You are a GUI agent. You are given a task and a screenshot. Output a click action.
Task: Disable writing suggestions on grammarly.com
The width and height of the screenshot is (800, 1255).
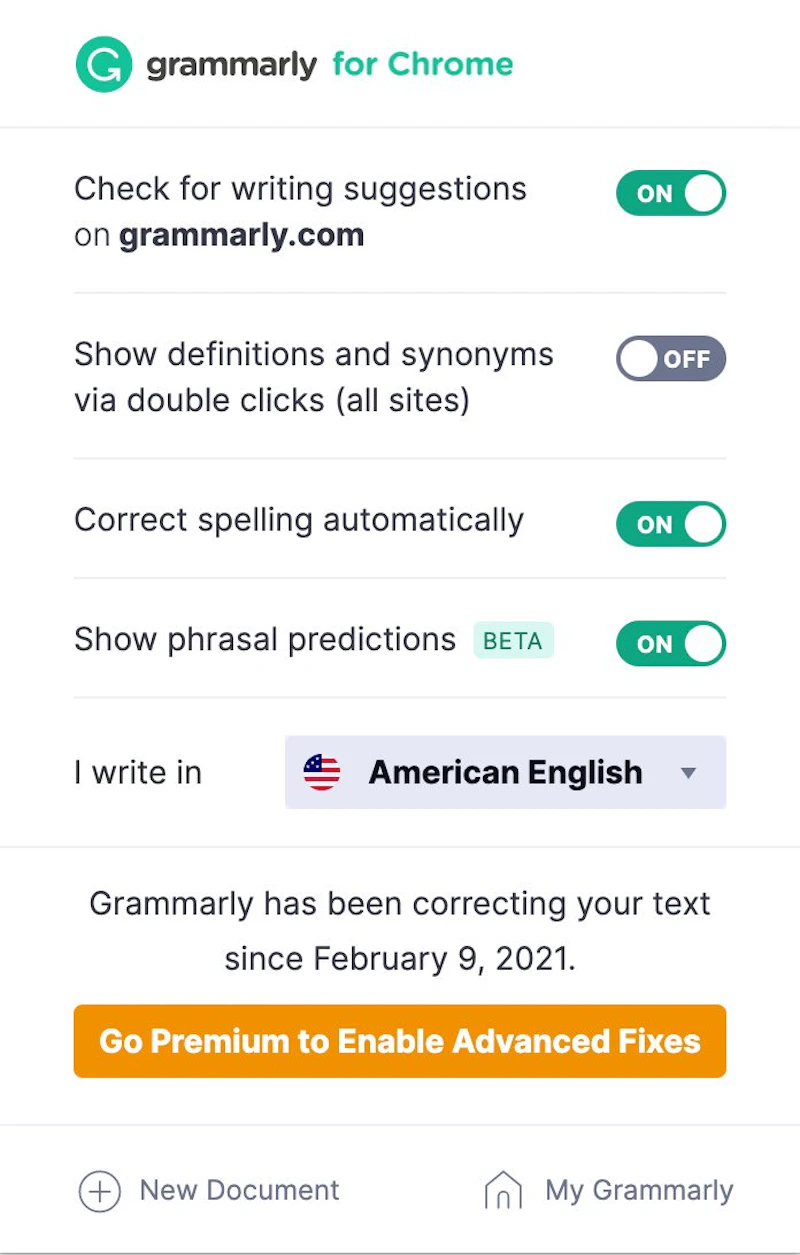[670, 193]
